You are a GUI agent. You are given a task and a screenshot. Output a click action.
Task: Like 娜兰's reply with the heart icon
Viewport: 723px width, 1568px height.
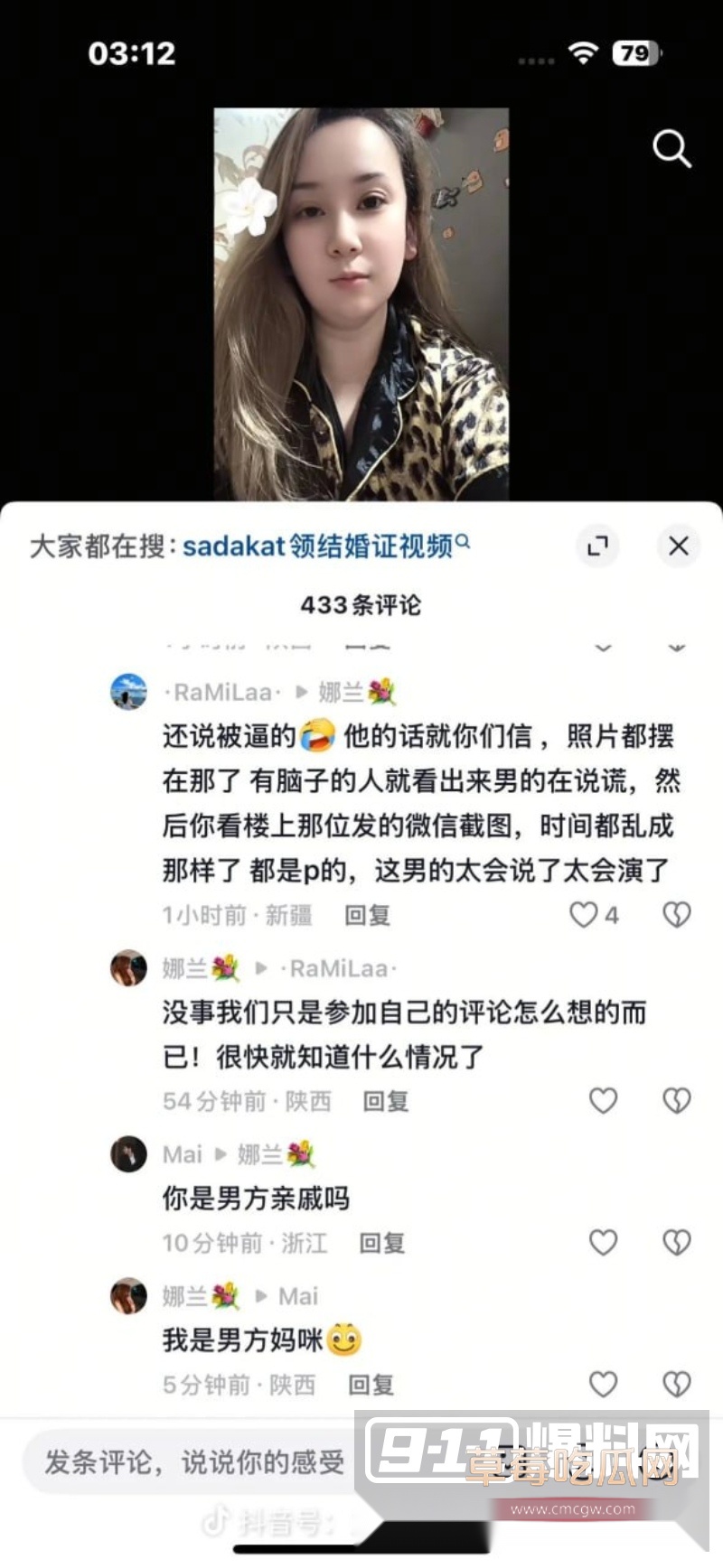tap(603, 1101)
